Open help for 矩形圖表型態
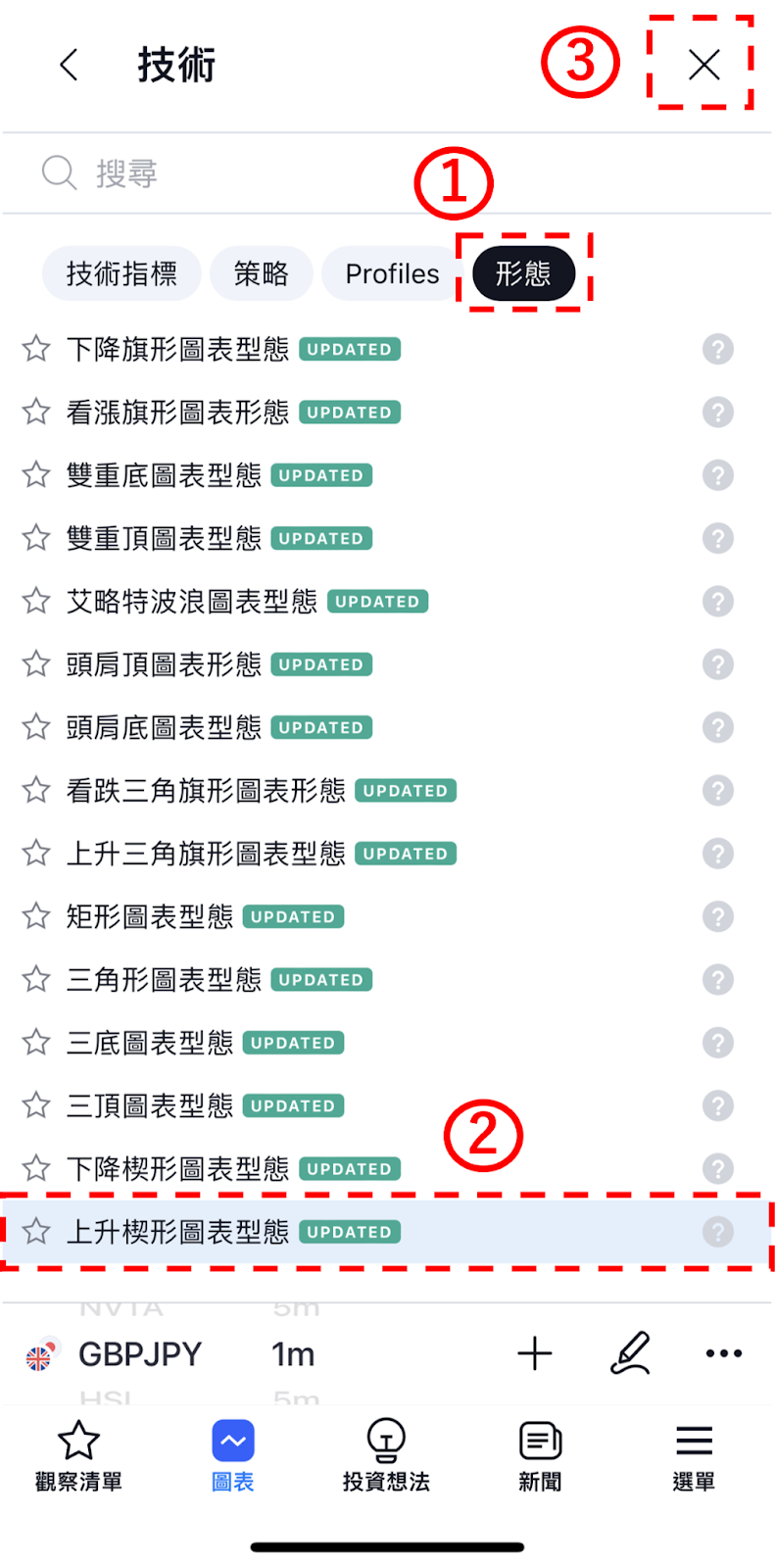 click(717, 916)
